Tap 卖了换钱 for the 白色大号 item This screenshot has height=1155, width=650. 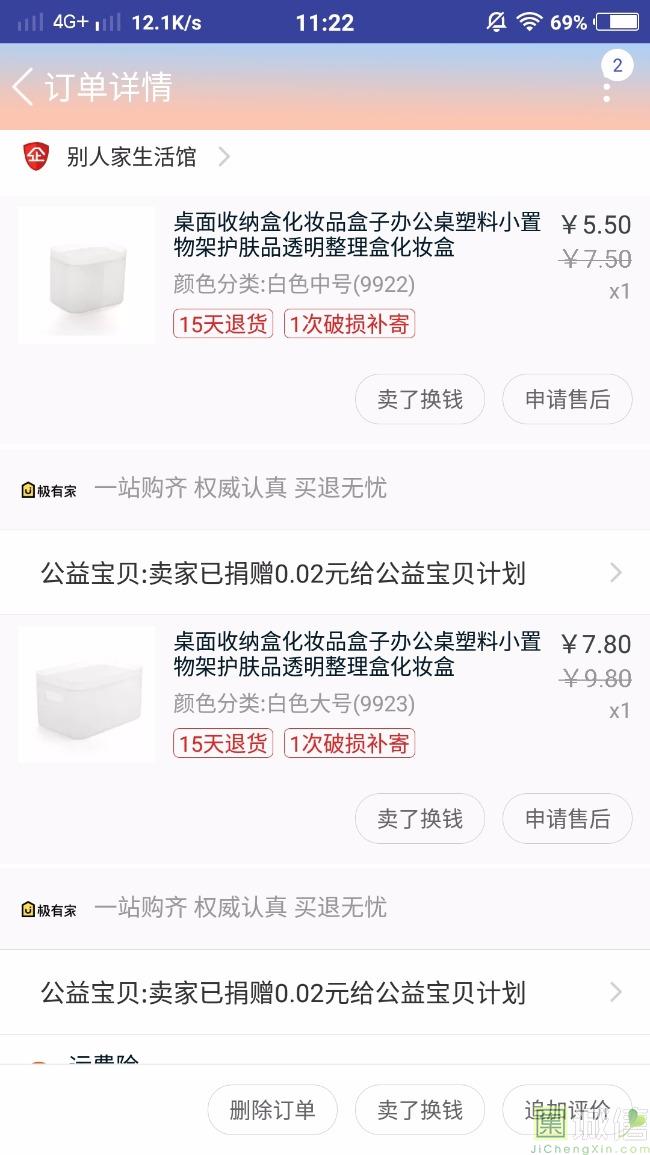(420, 819)
